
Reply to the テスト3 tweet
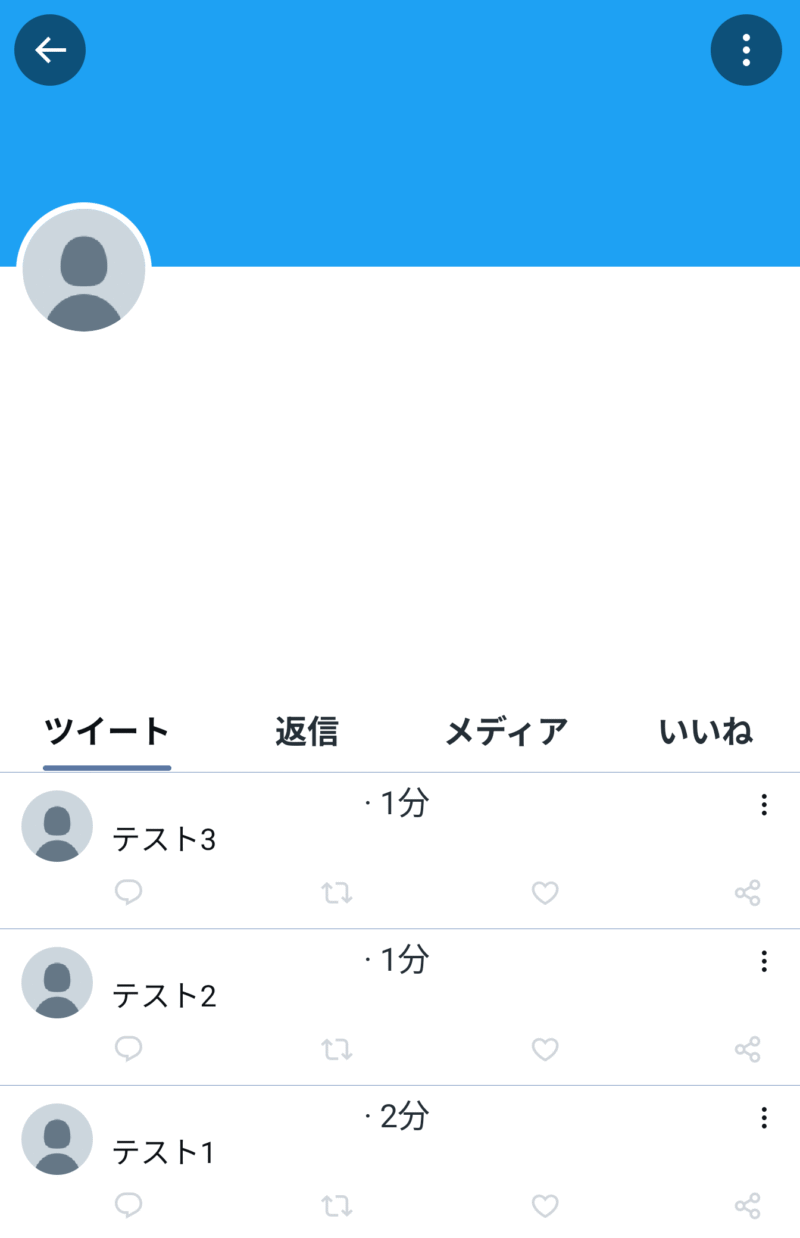coord(128,892)
